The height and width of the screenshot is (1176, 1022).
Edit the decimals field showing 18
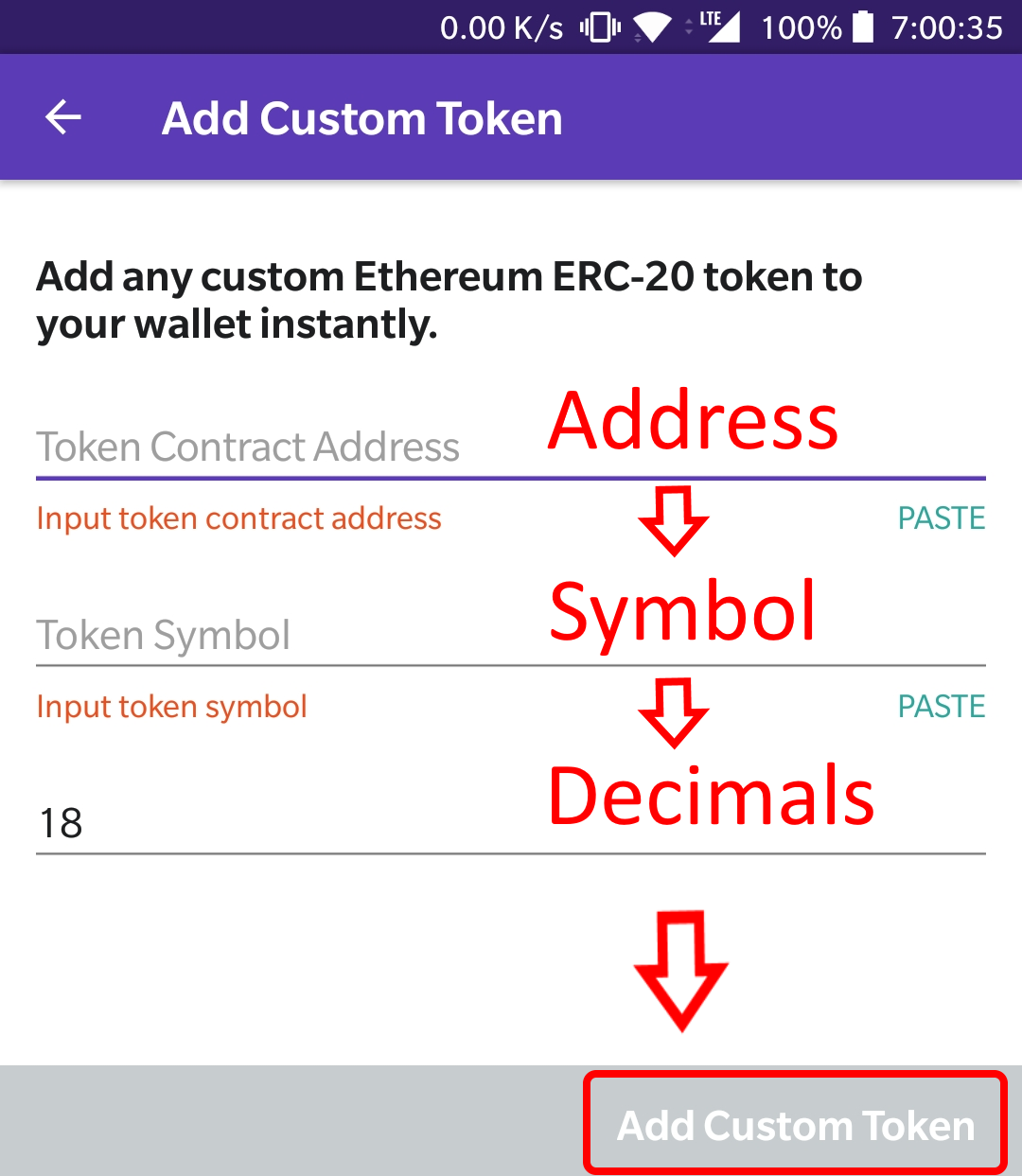point(284,823)
